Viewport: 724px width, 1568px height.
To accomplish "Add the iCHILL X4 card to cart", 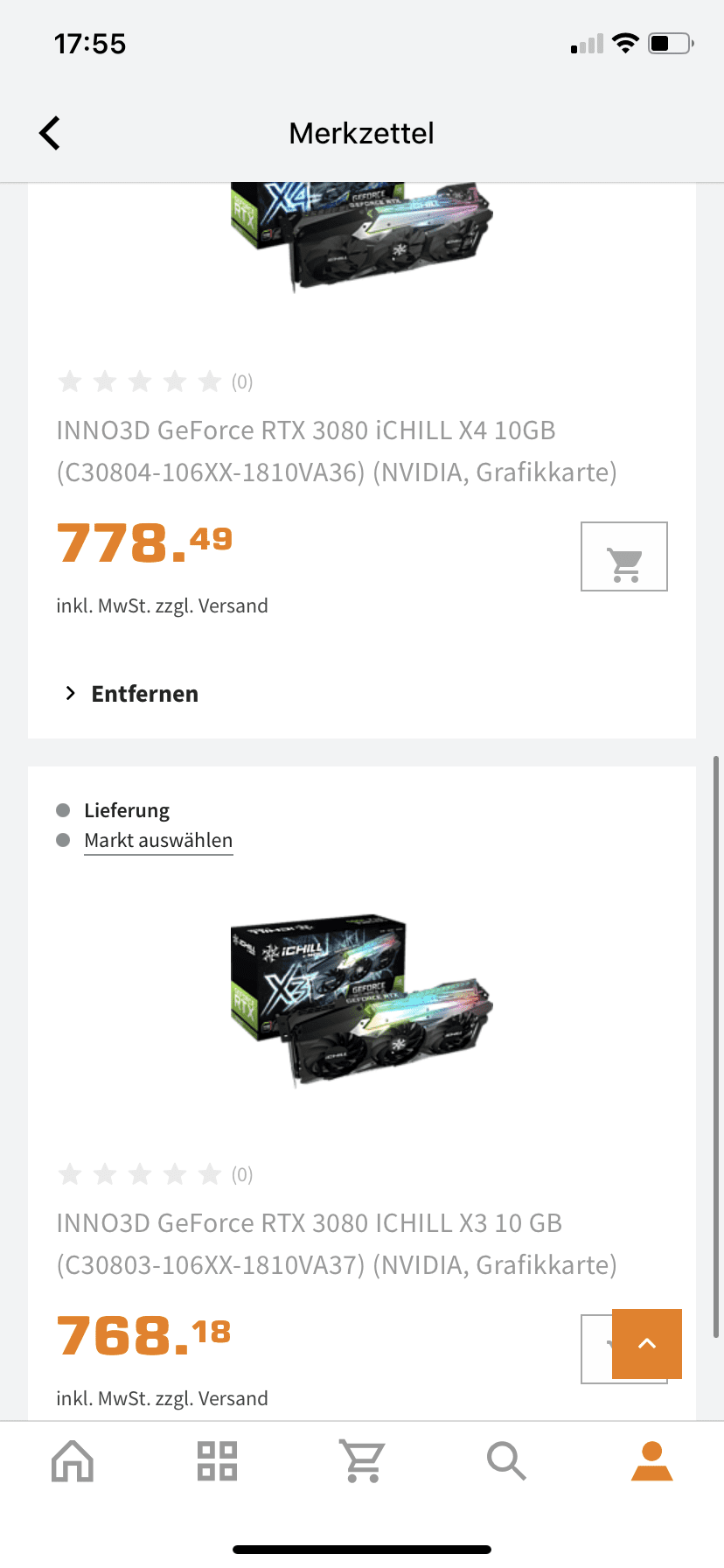I will coord(624,556).
